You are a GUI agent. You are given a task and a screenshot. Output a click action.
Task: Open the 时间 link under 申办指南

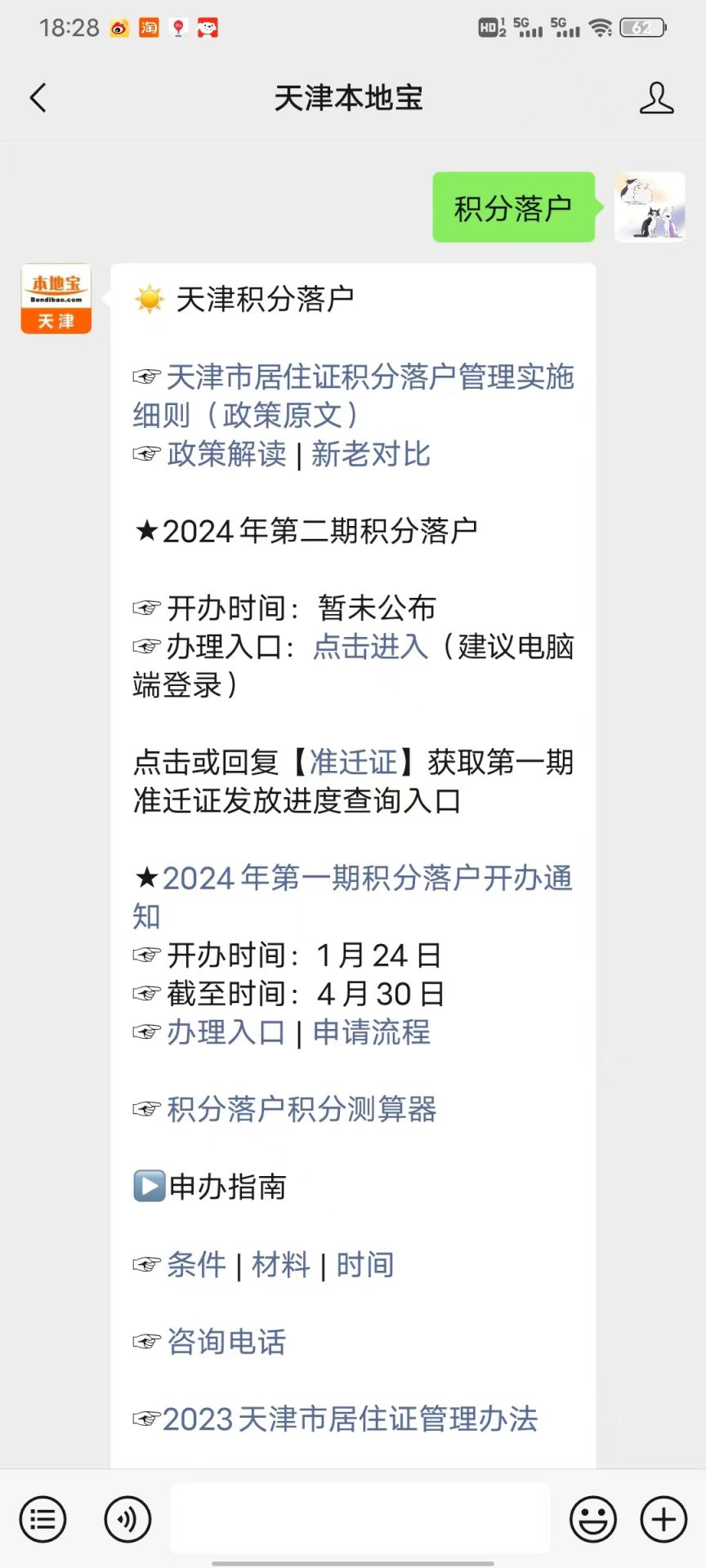pyautogui.click(x=365, y=1265)
